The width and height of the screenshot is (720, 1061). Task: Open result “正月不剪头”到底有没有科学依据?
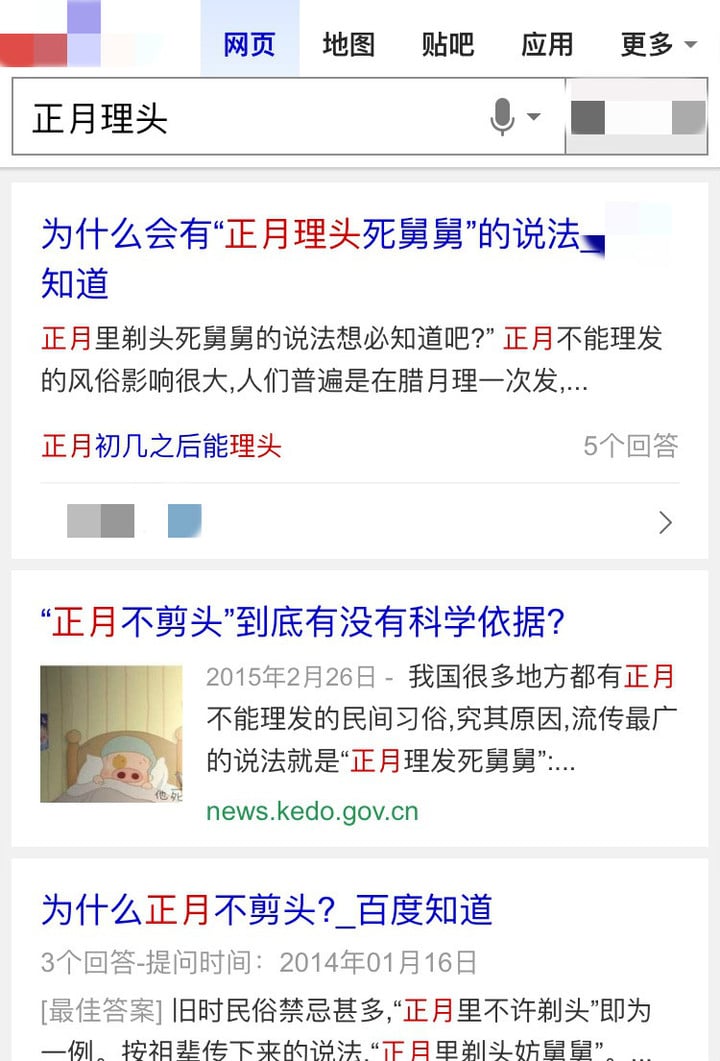click(x=302, y=622)
